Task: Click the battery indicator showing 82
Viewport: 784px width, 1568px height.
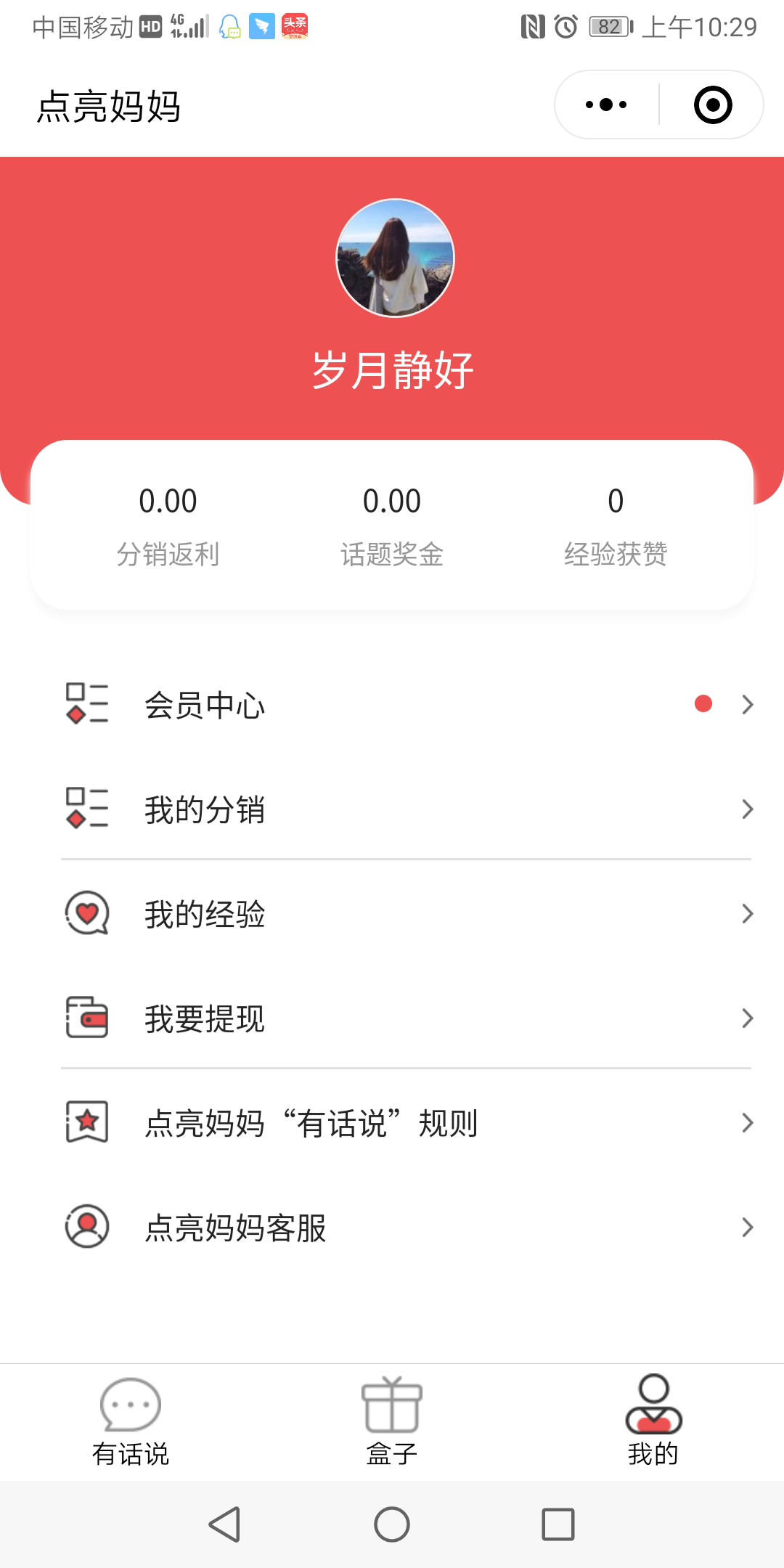Action: 608,26
